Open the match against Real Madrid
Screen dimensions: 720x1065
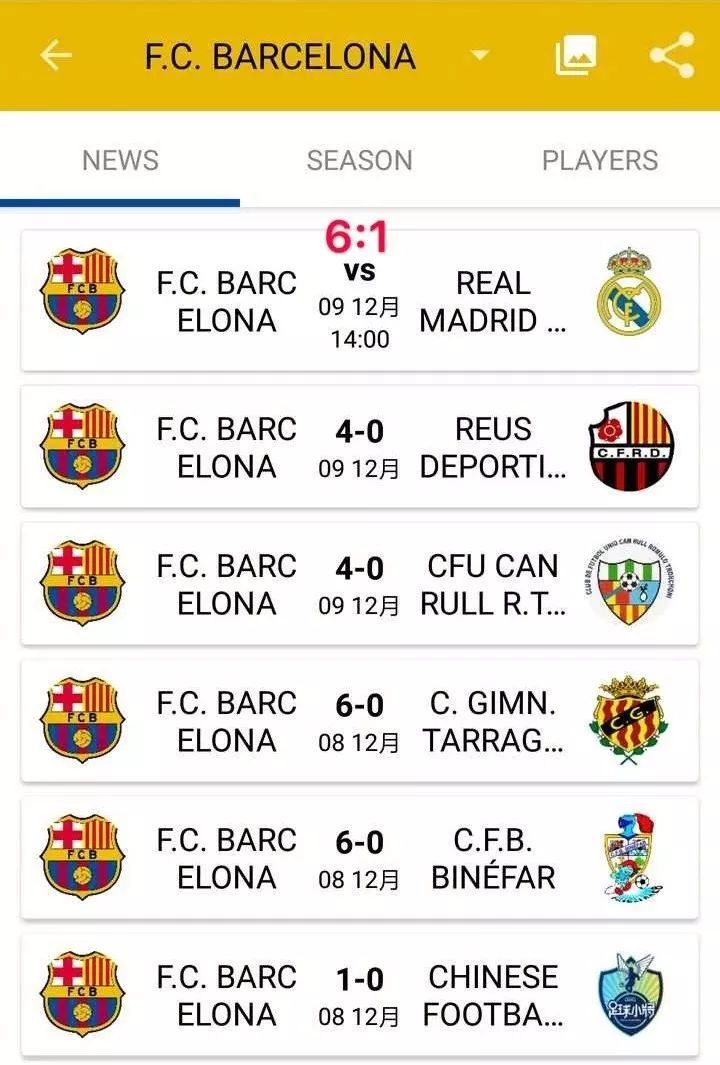(x=360, y=301)
